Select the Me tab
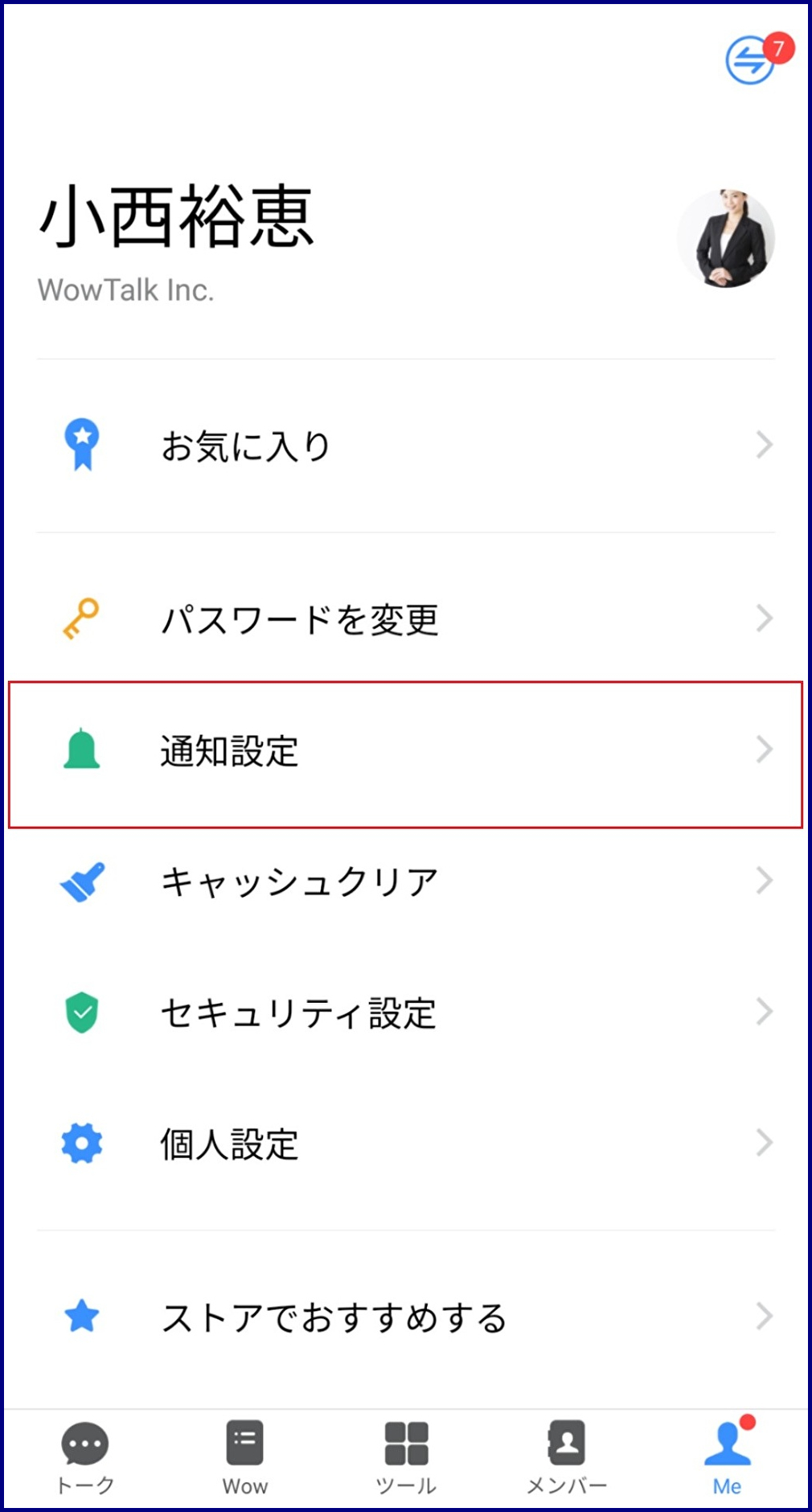 pyautogui.click(x=728, y=1457)
